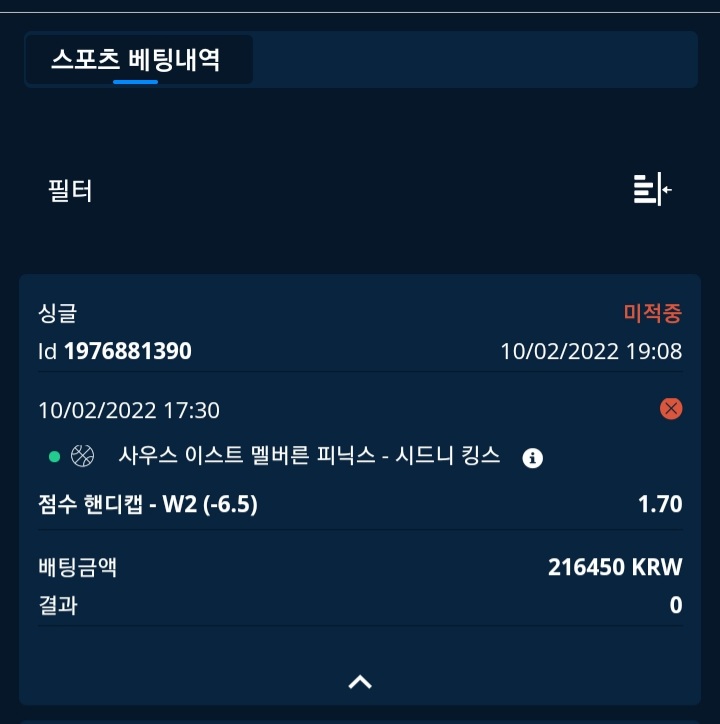Open match info icon next to 시드니 킹스

(x=533, y=458)
